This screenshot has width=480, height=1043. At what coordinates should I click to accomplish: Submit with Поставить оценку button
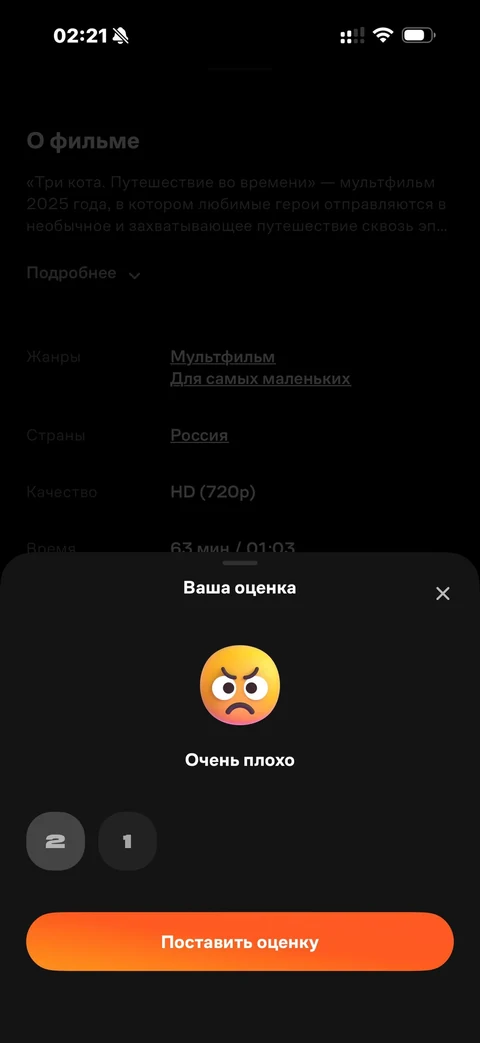pos(240,941)
